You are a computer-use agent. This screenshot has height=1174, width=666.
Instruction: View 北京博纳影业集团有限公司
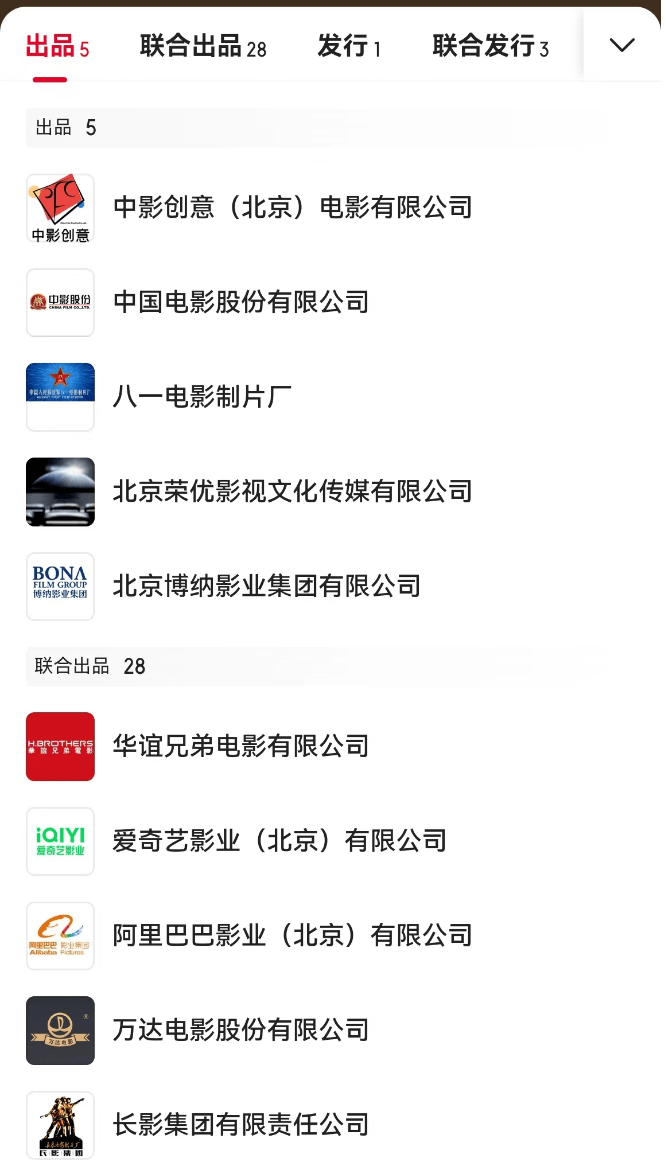267,586
